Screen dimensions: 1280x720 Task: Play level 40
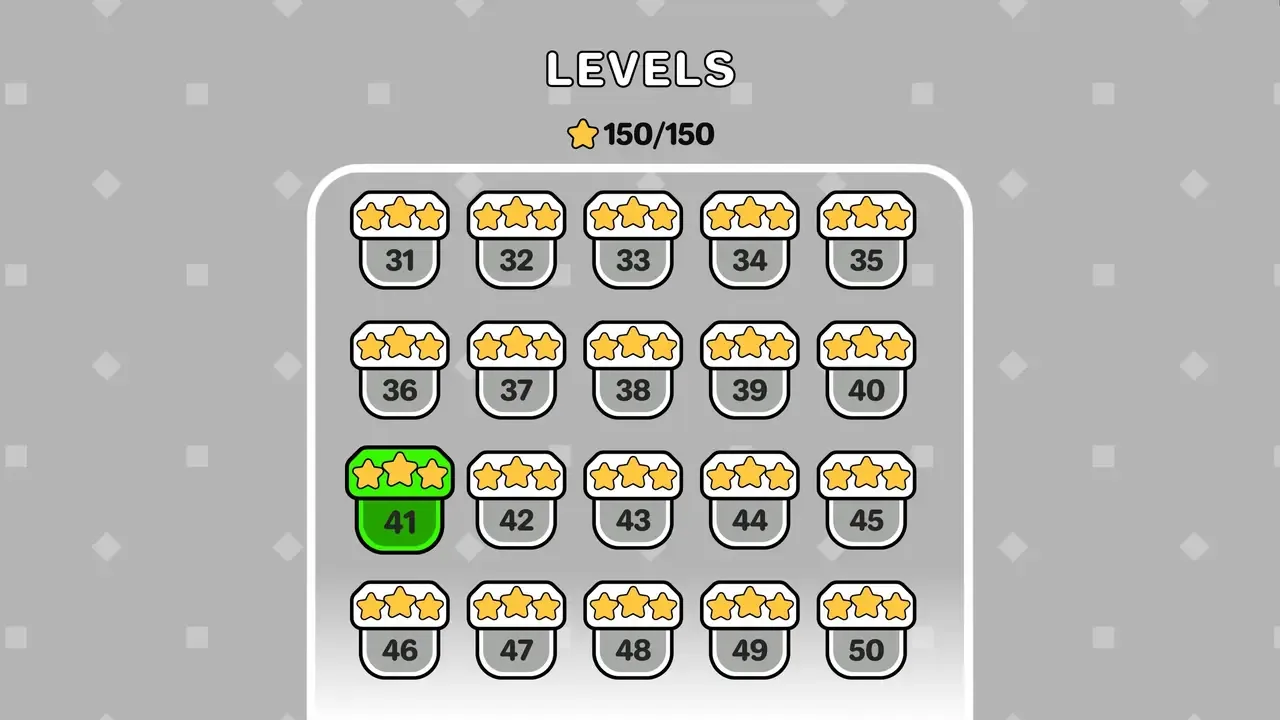[866, 371]
